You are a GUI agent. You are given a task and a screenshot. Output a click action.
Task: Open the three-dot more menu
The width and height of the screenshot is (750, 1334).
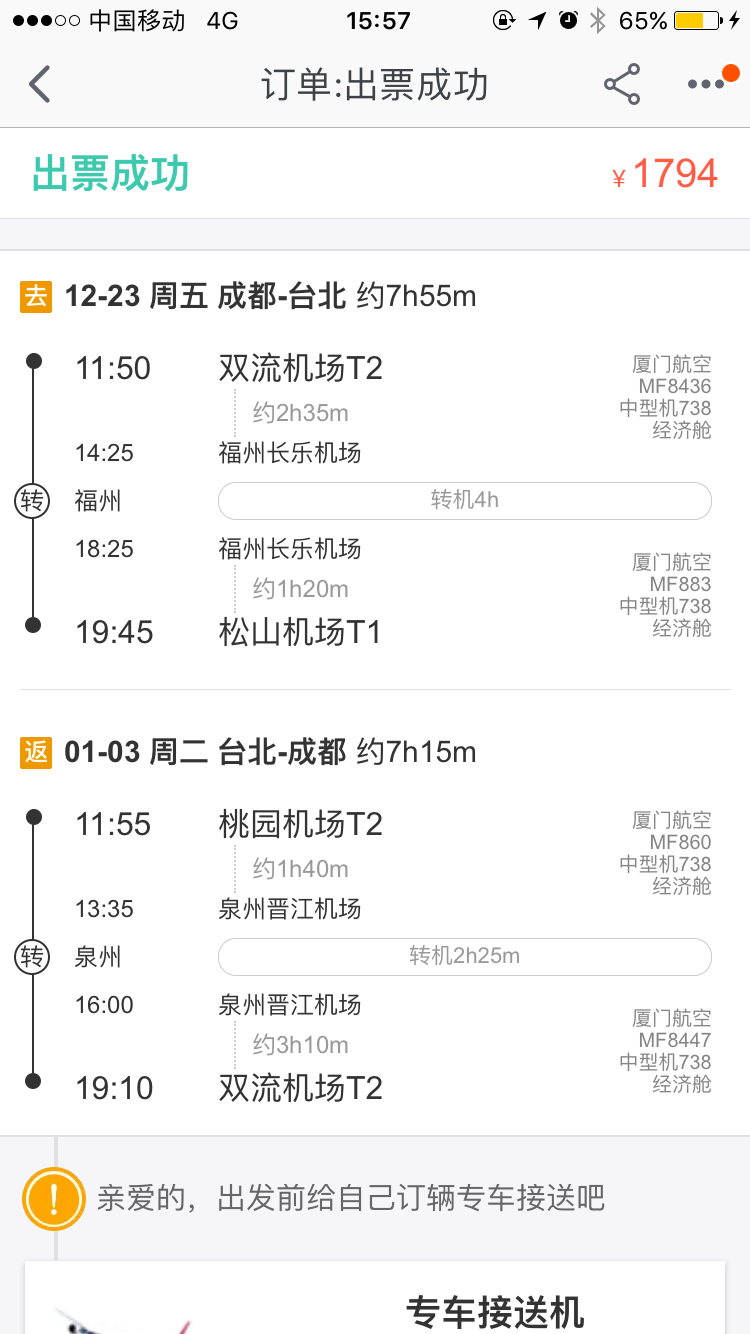[709, 84]
